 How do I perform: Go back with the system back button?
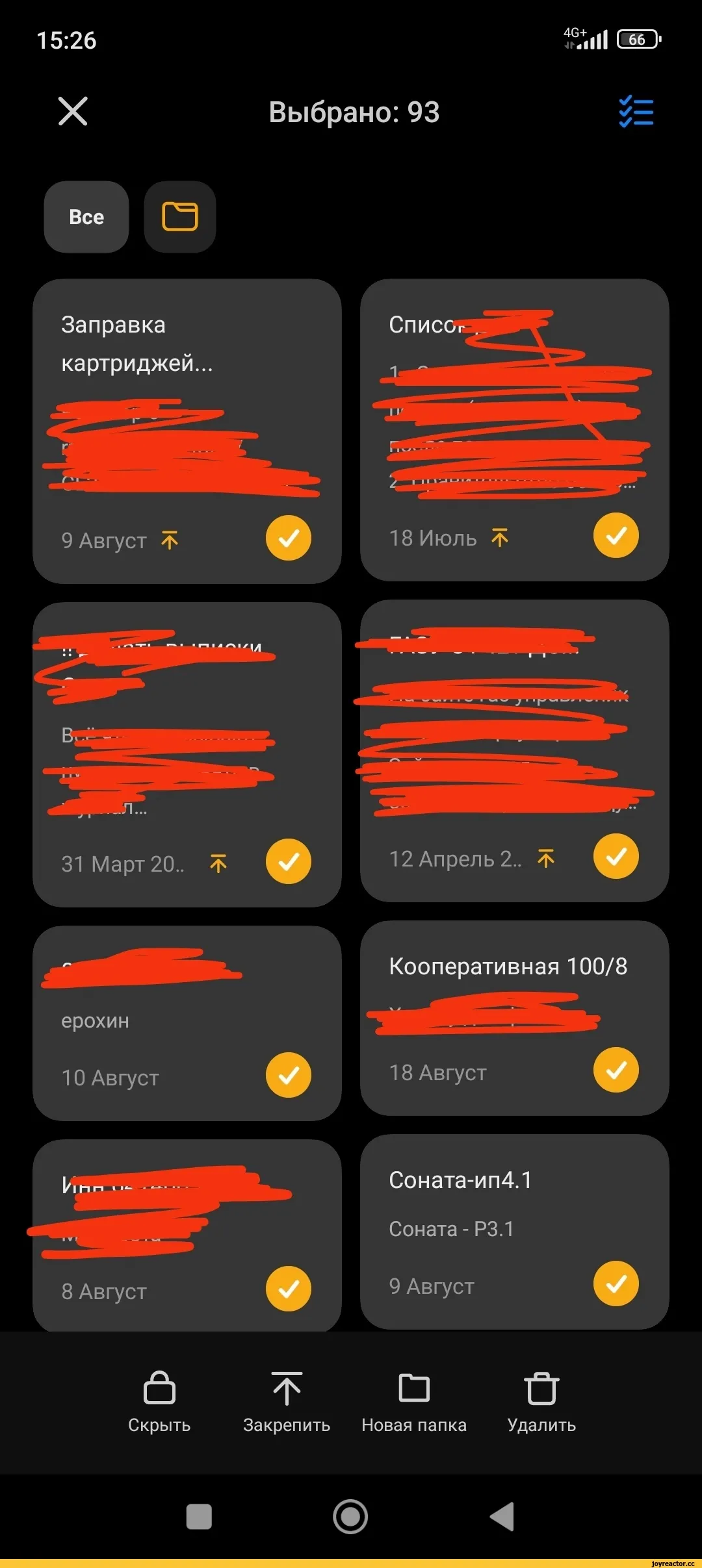[502, 1517]
